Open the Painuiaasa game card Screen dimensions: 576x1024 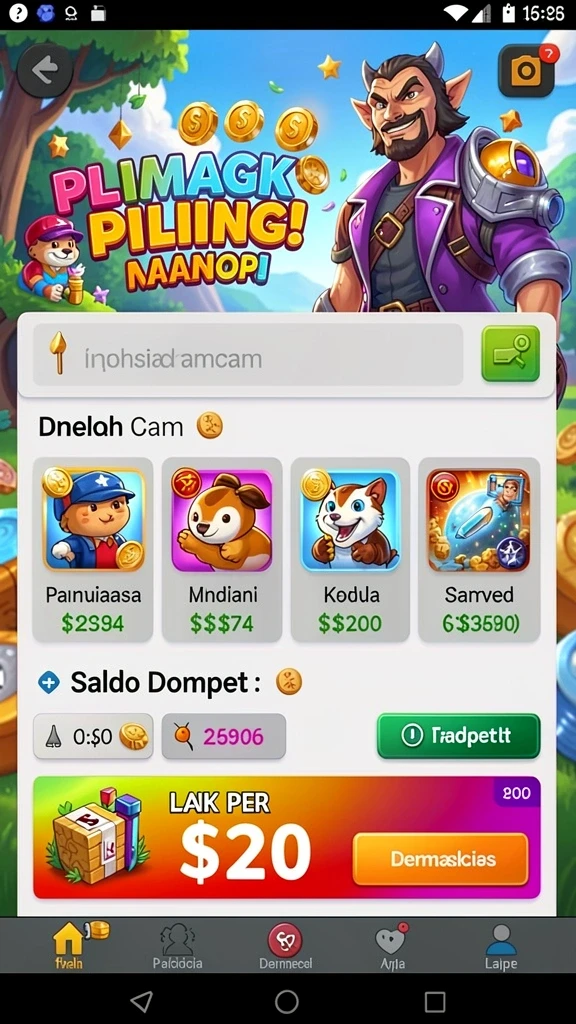tap(93, 549)
